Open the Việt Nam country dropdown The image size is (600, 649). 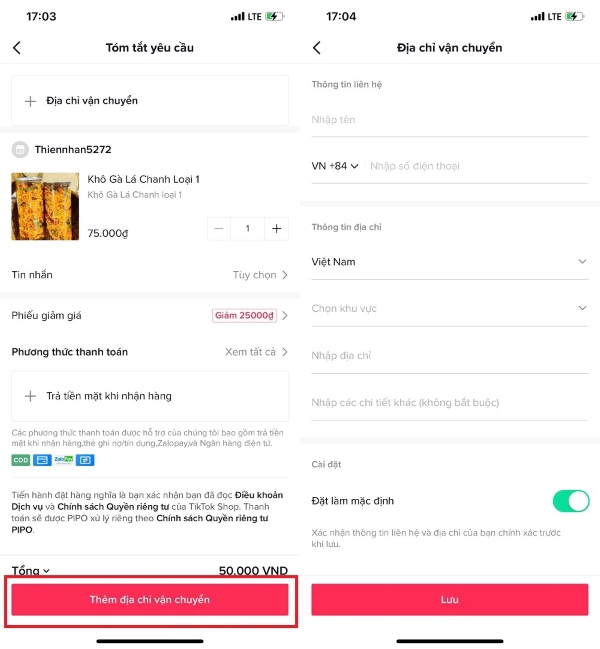tap(449, 262)
